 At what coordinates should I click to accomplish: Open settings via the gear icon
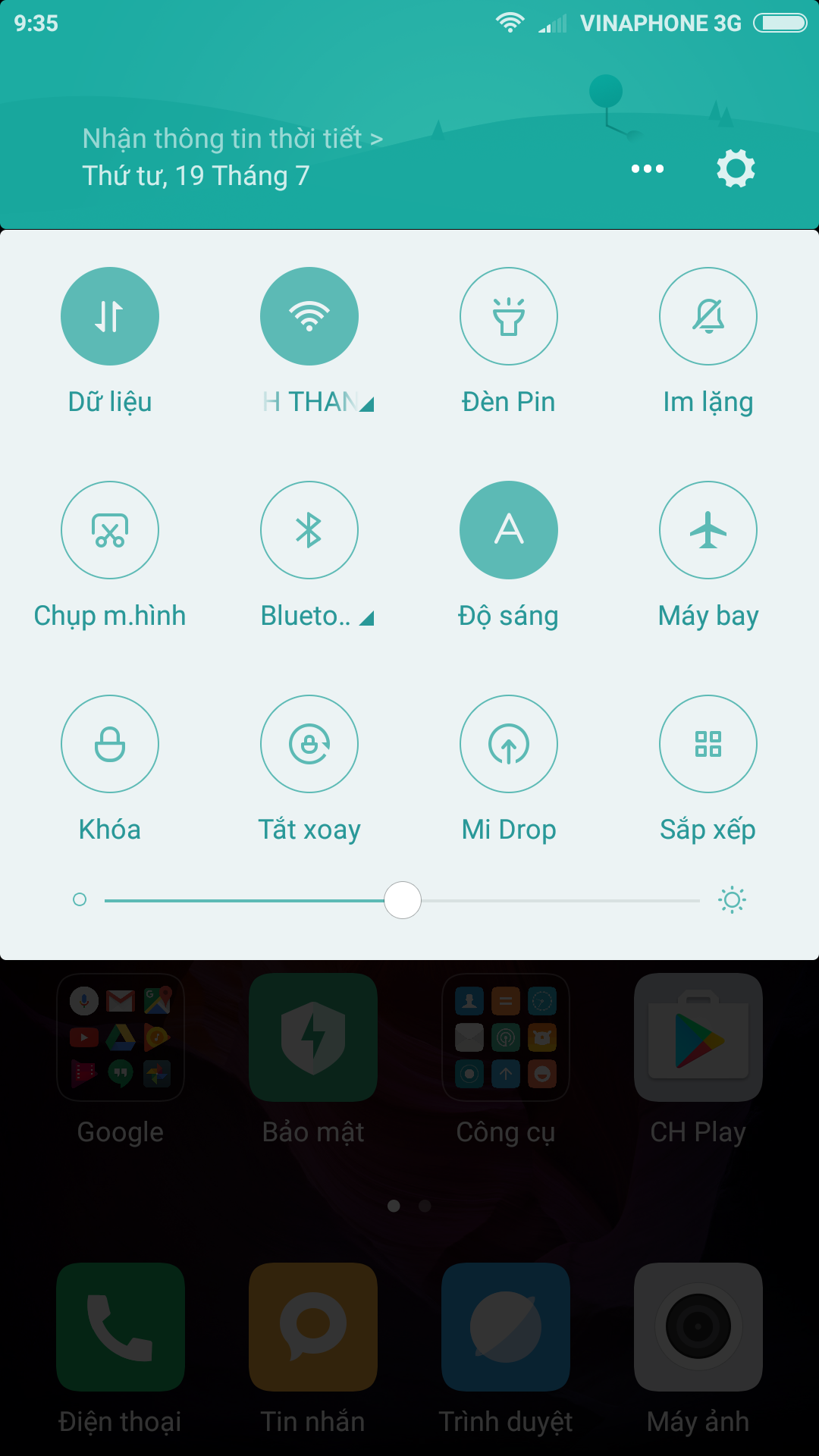coord(736,168)
